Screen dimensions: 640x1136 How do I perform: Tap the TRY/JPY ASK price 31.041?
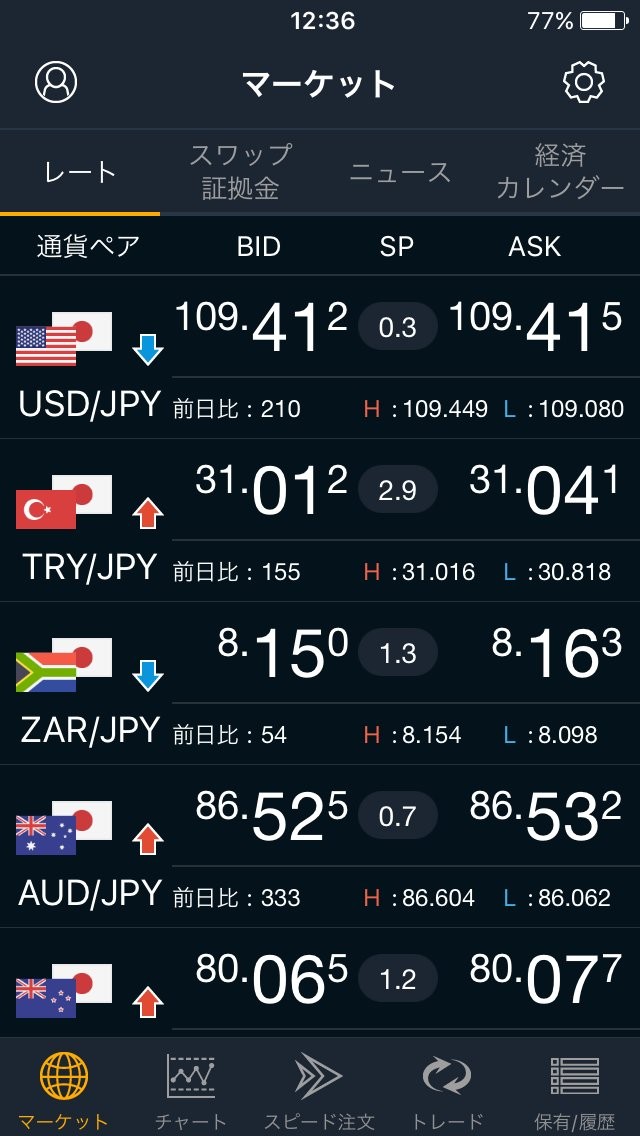click(x=545, y=491)
